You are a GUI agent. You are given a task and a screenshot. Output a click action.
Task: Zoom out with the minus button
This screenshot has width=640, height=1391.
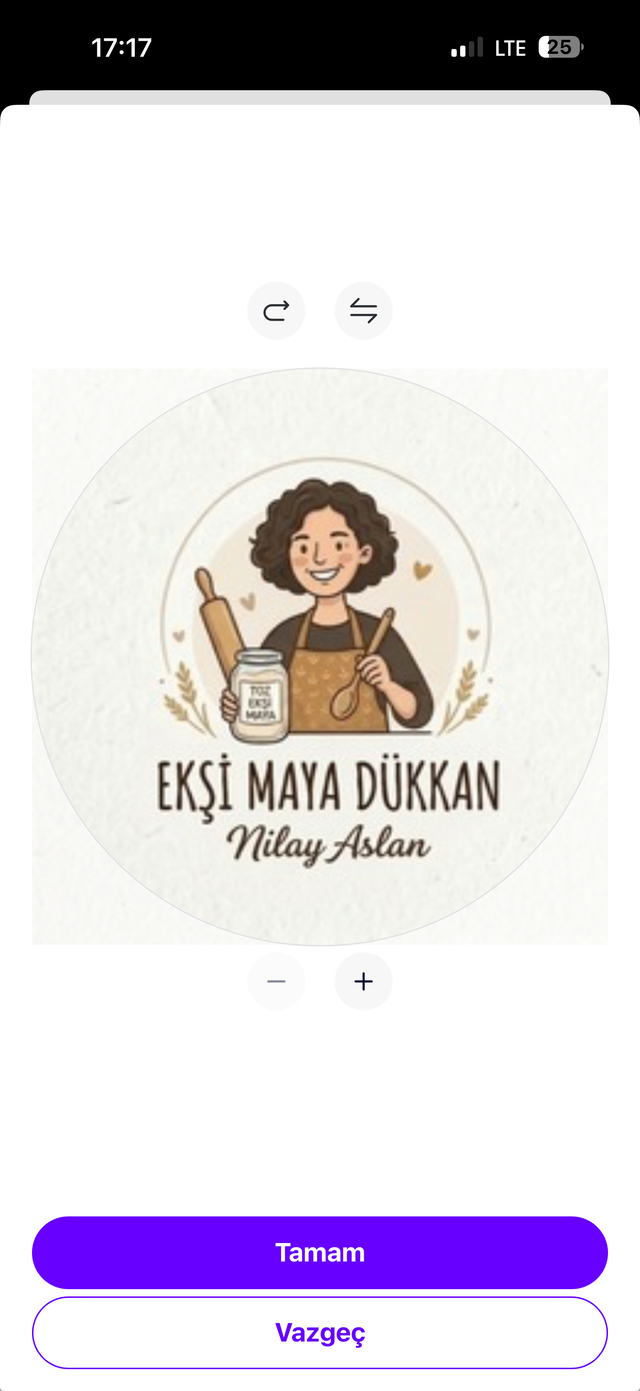pos(276,982)
